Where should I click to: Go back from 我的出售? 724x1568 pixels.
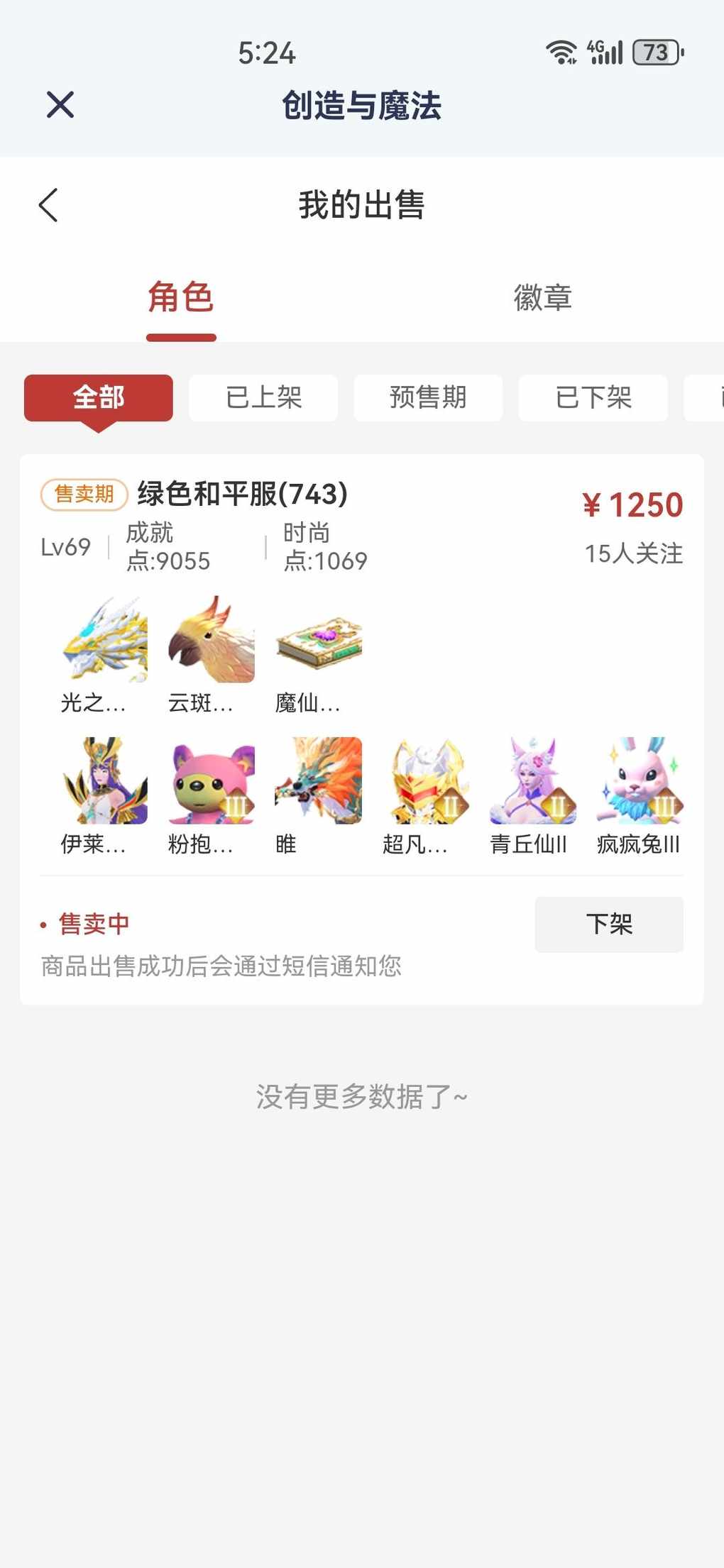pos(48,206)
